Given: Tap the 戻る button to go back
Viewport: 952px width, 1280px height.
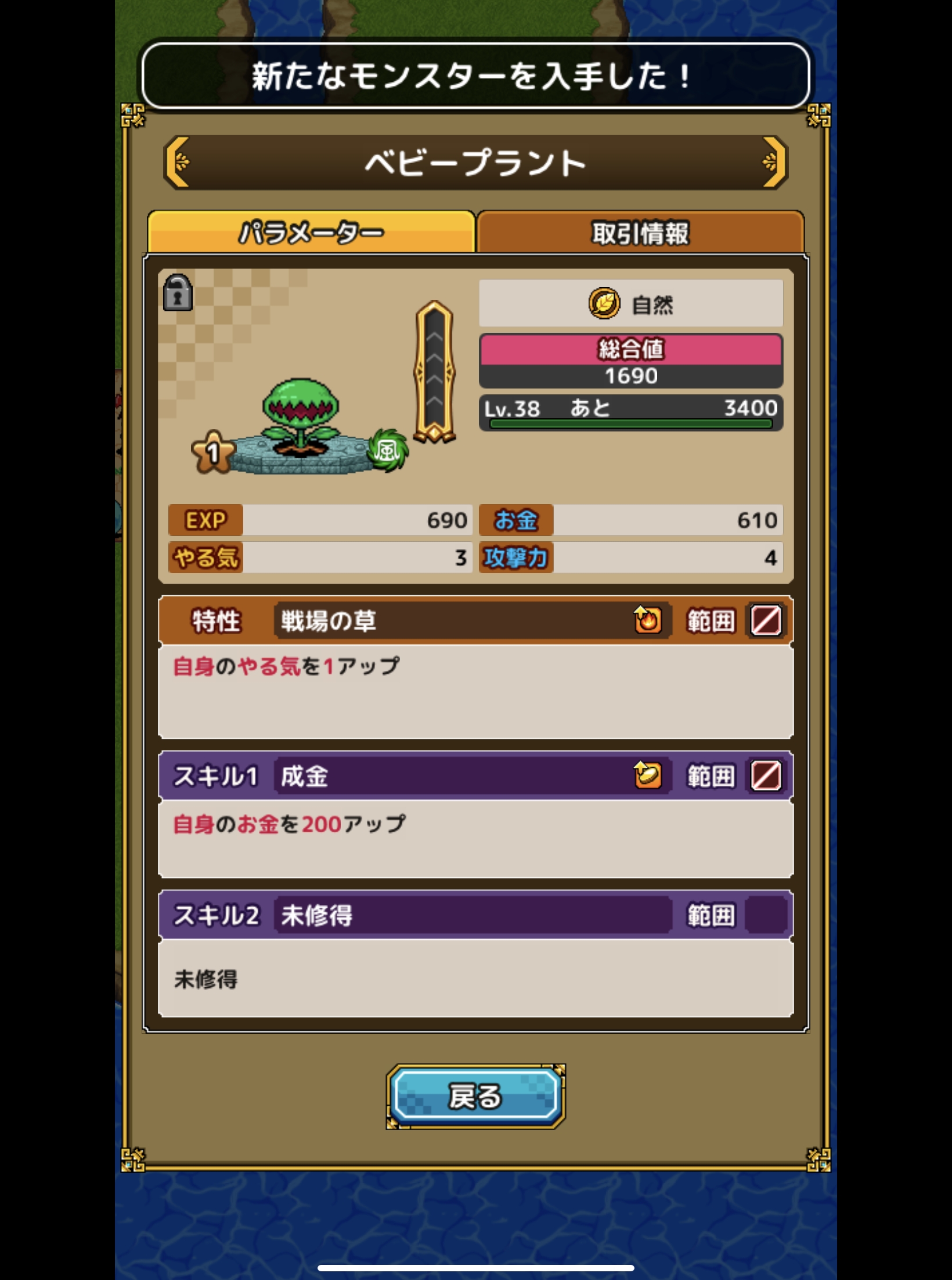Looking at the screenshot, I should pyautogui.click(x=475, y=1096).
